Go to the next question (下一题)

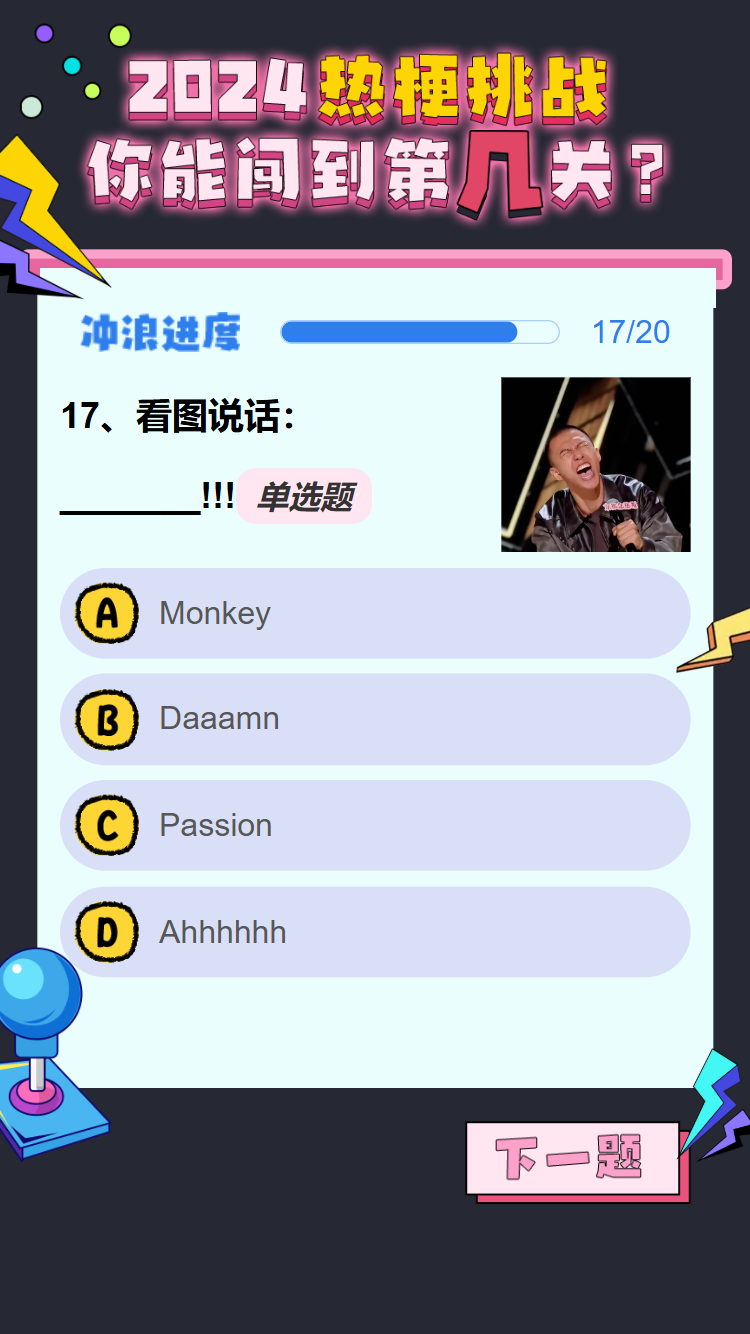pos(572,1158)
